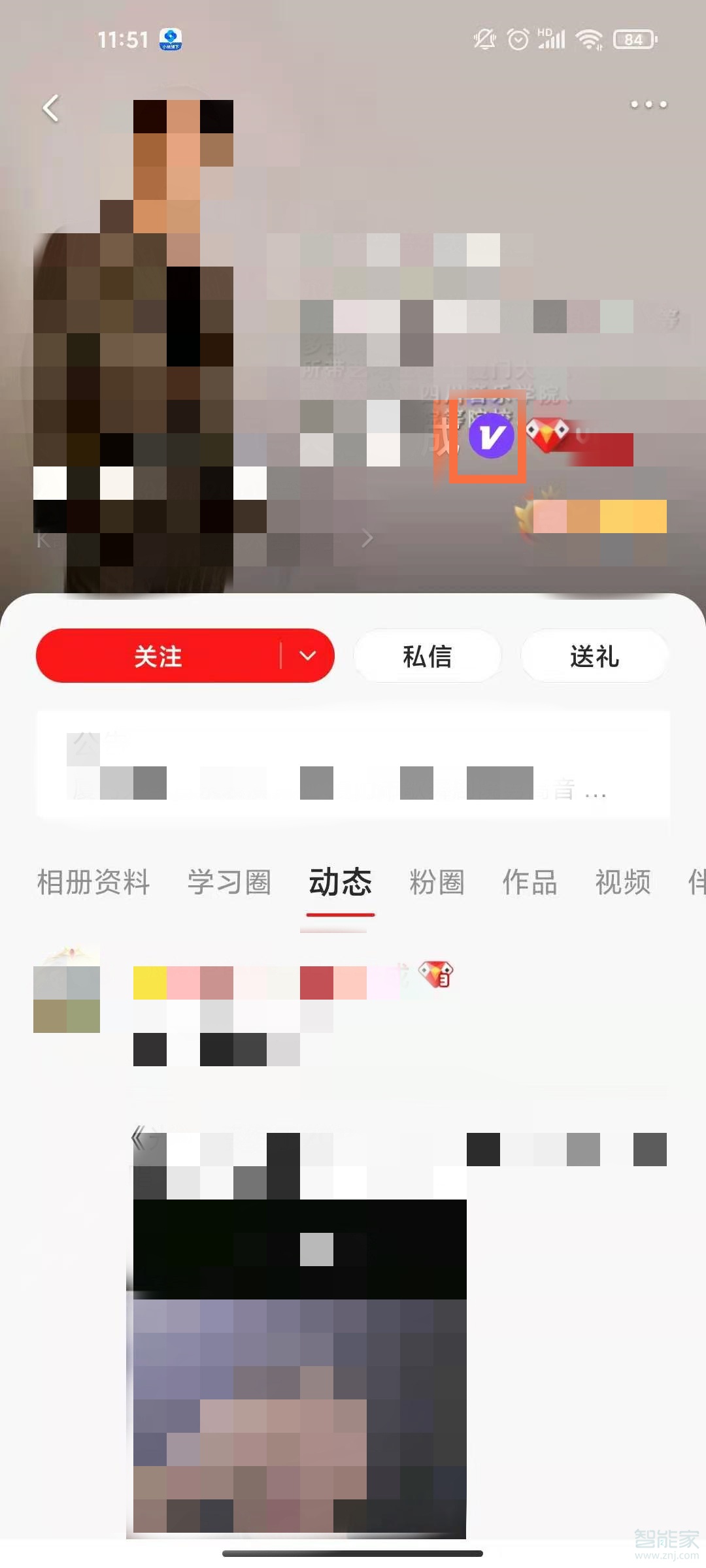Open the announcement card below 关注
The height and width of the screenshot is (1568, 706).
(x=353, y=764)
